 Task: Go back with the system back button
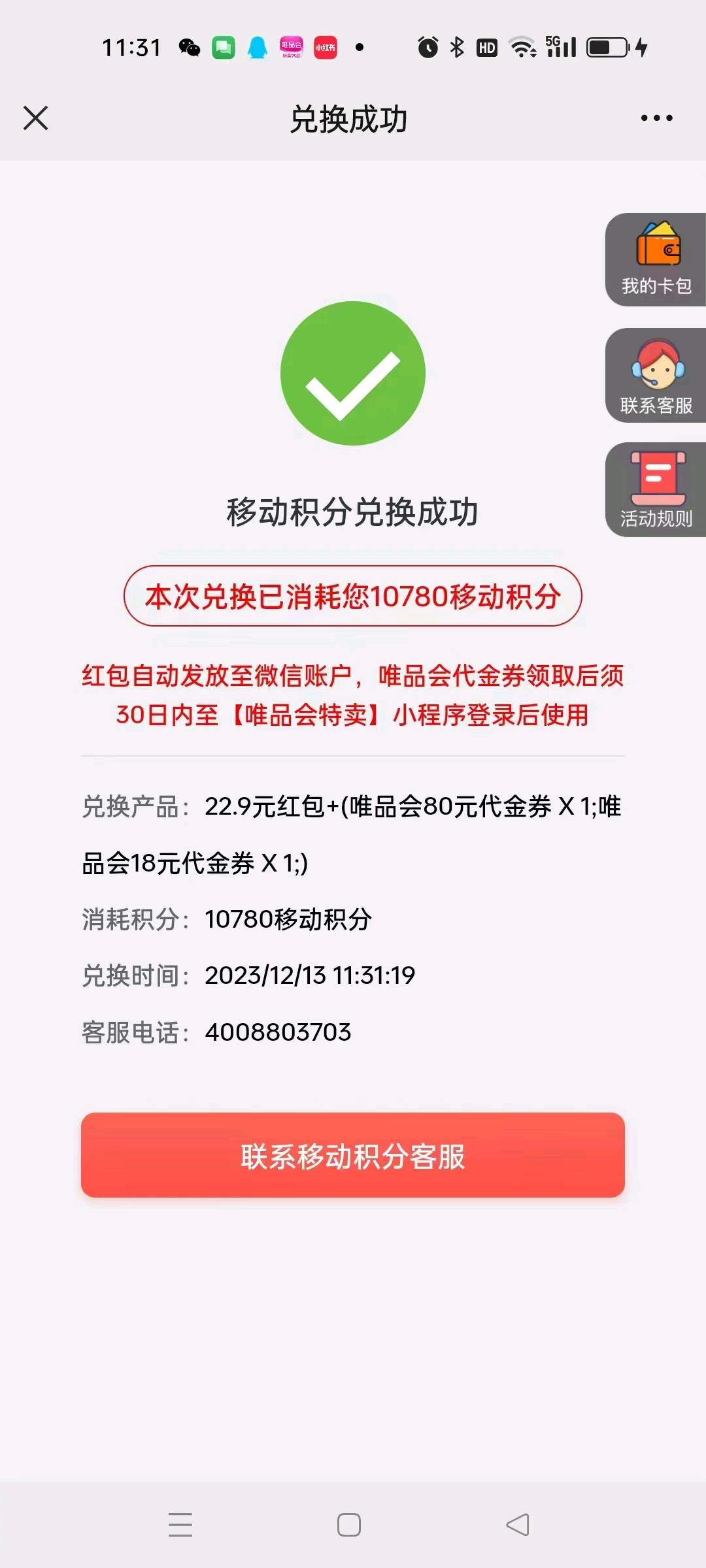coord(518,1525)
